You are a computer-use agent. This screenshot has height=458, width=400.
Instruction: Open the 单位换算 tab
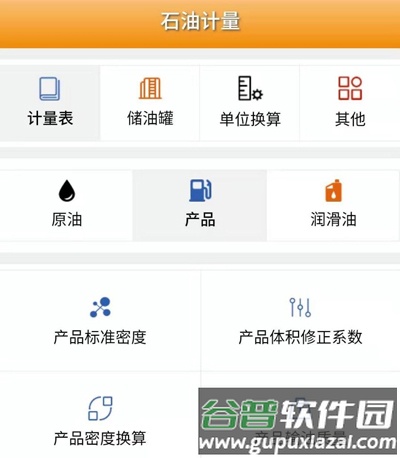(x=250, y=103)
